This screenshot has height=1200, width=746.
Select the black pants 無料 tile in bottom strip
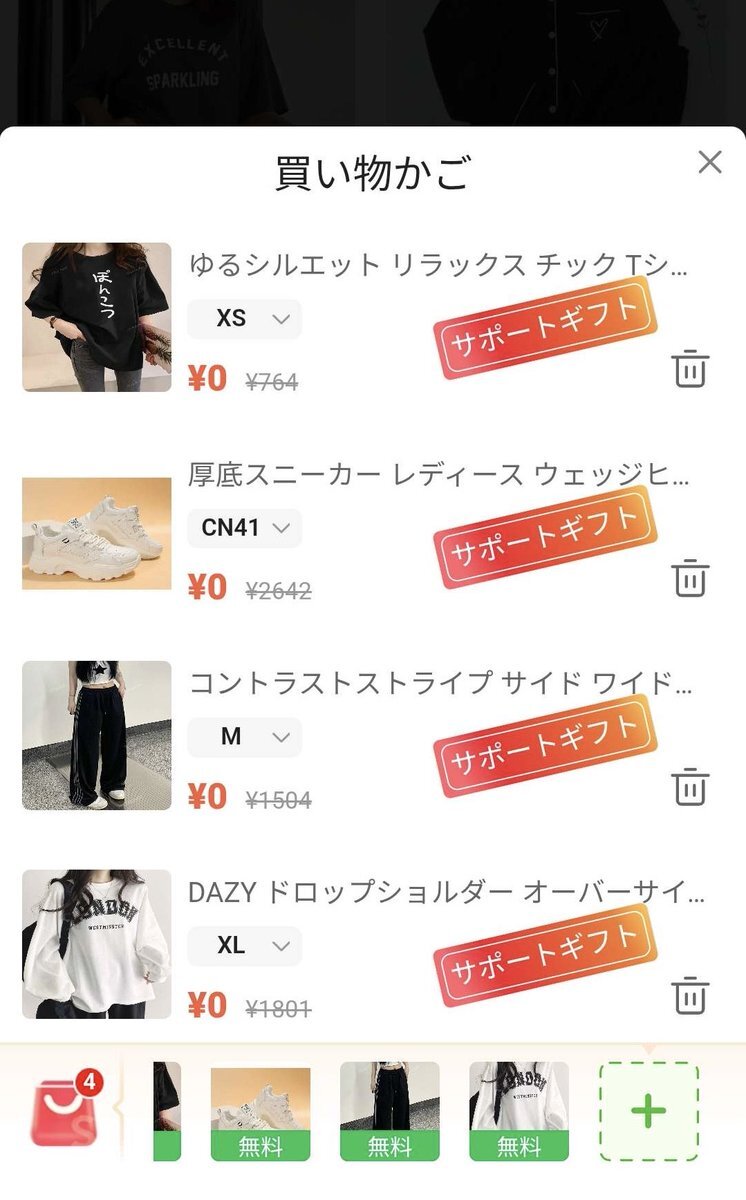click(x=389, y=1111)
